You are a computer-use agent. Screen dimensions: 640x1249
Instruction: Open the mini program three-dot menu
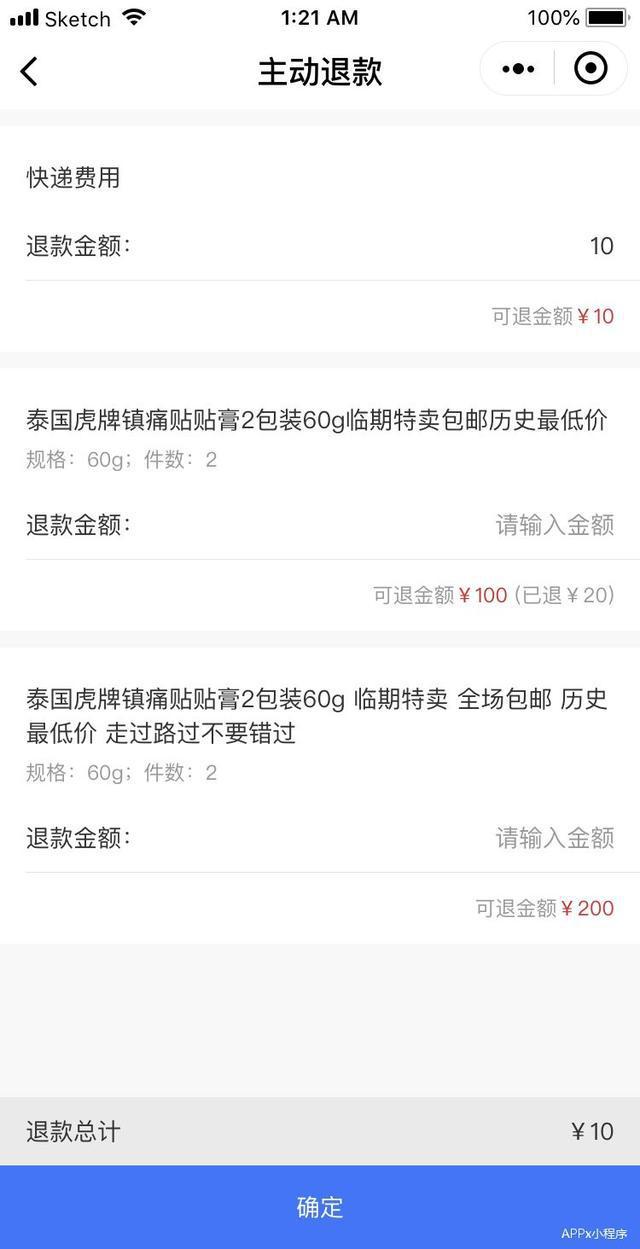[x=518, y=69]
